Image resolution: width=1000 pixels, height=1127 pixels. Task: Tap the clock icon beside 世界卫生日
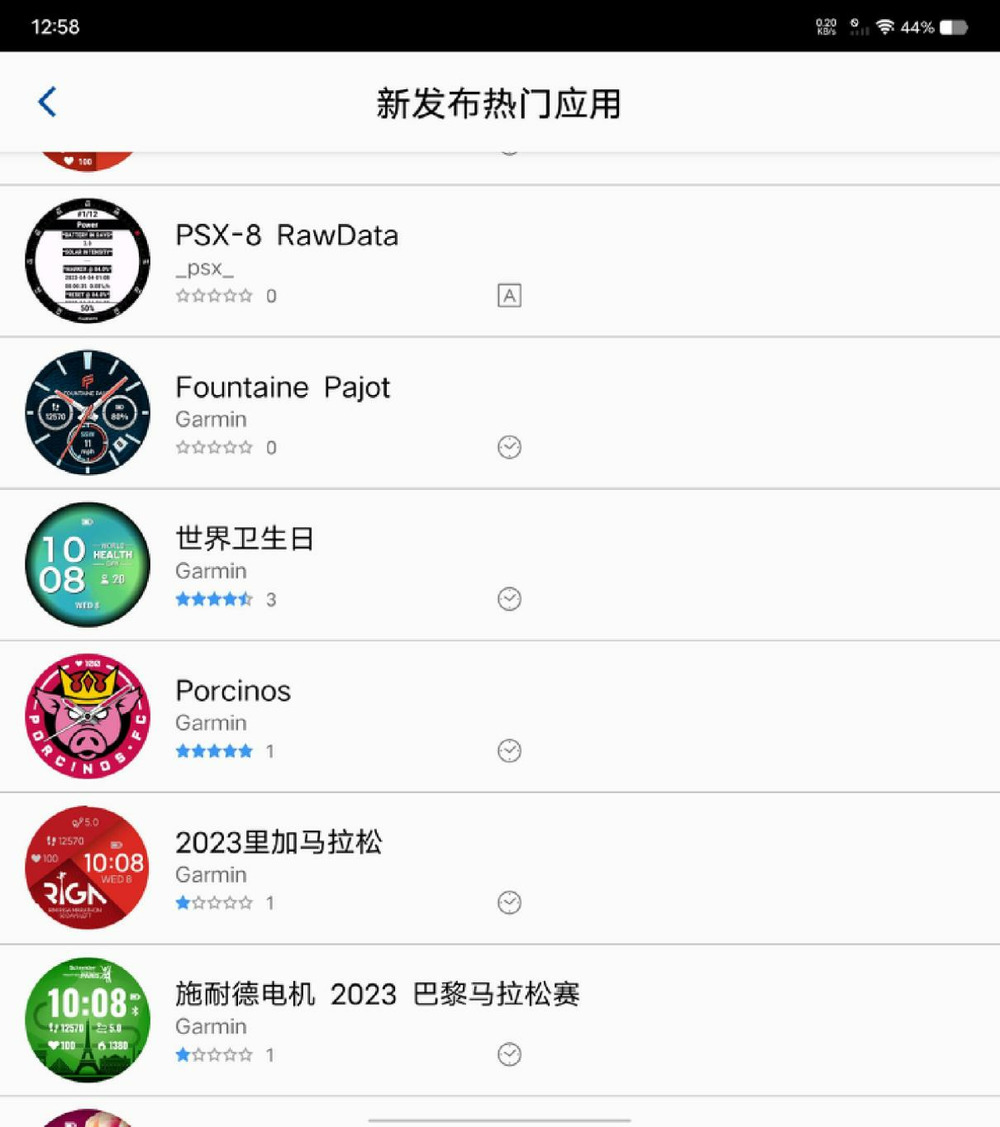pyautogui.click(x=509, y=599)
